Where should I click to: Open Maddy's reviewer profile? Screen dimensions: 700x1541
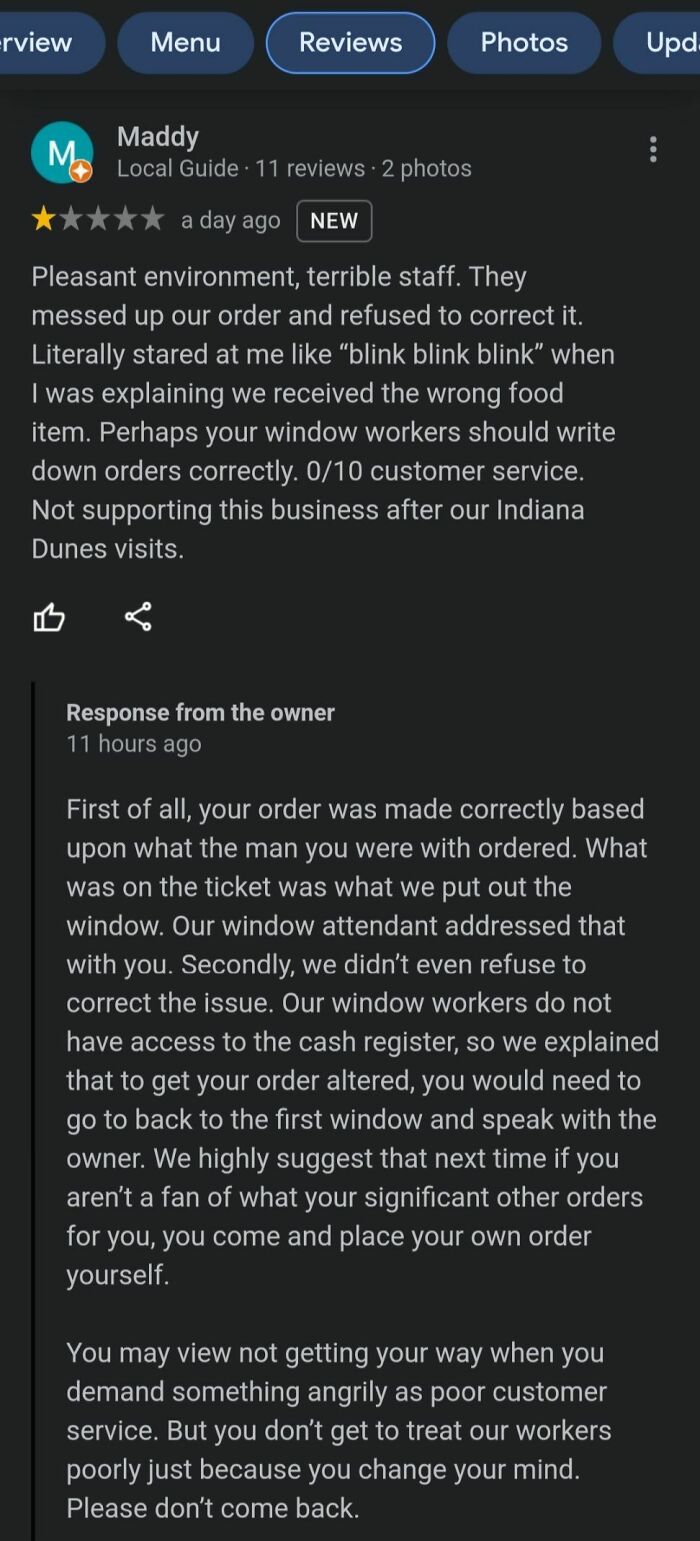[62, 152]
